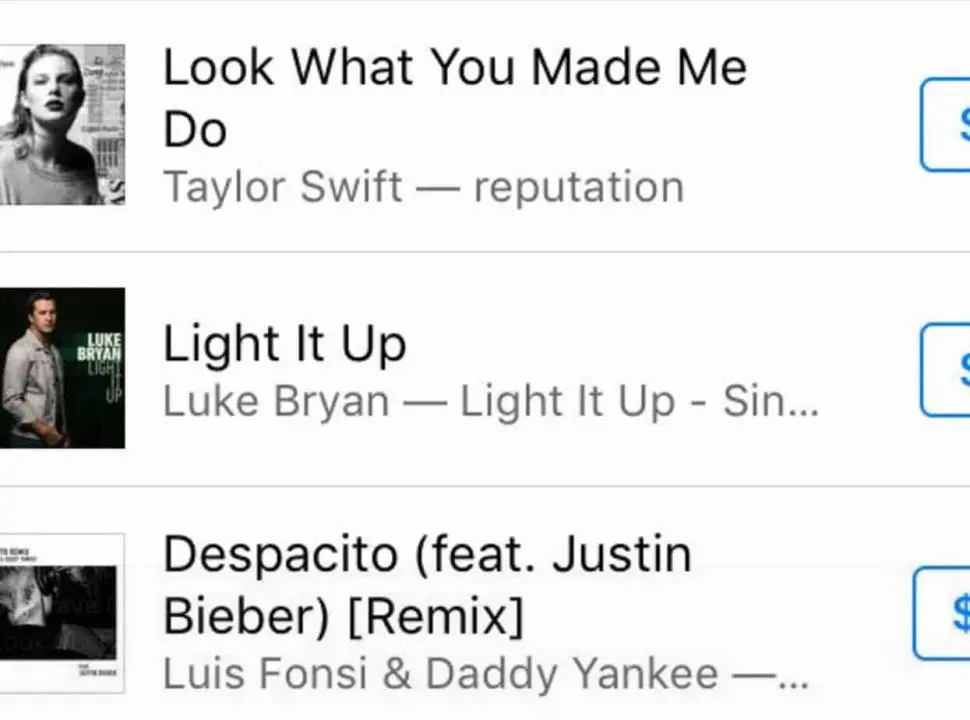Image resolution: width=970 pixels, height=720 pixels.
Task: Open Despacito (feat. Justin Bieber) Remix
Action: click(428, 586)
